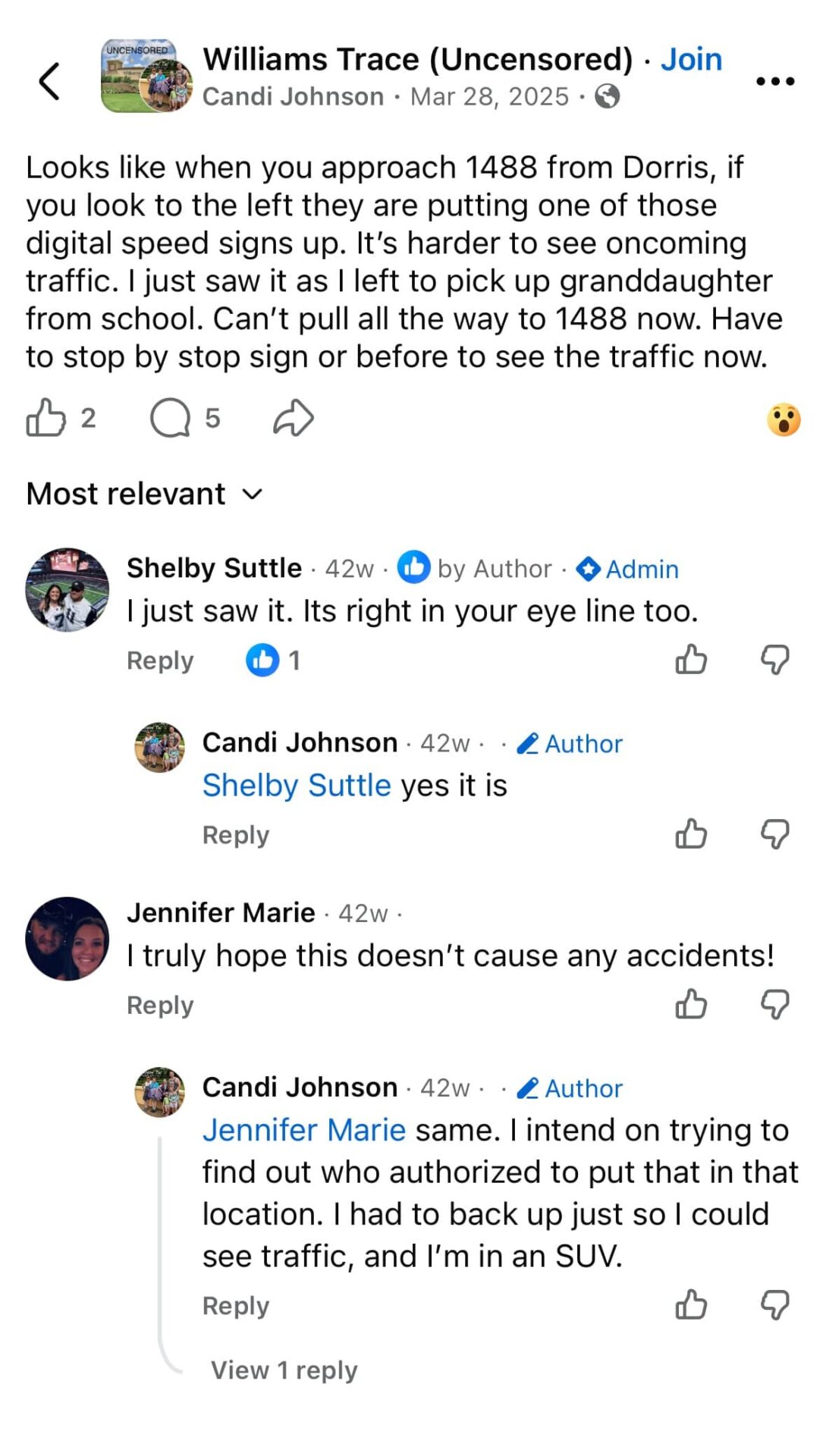
Task: Reply to Jennifer Marie's comment
Action: click(x=160, y=1005)
